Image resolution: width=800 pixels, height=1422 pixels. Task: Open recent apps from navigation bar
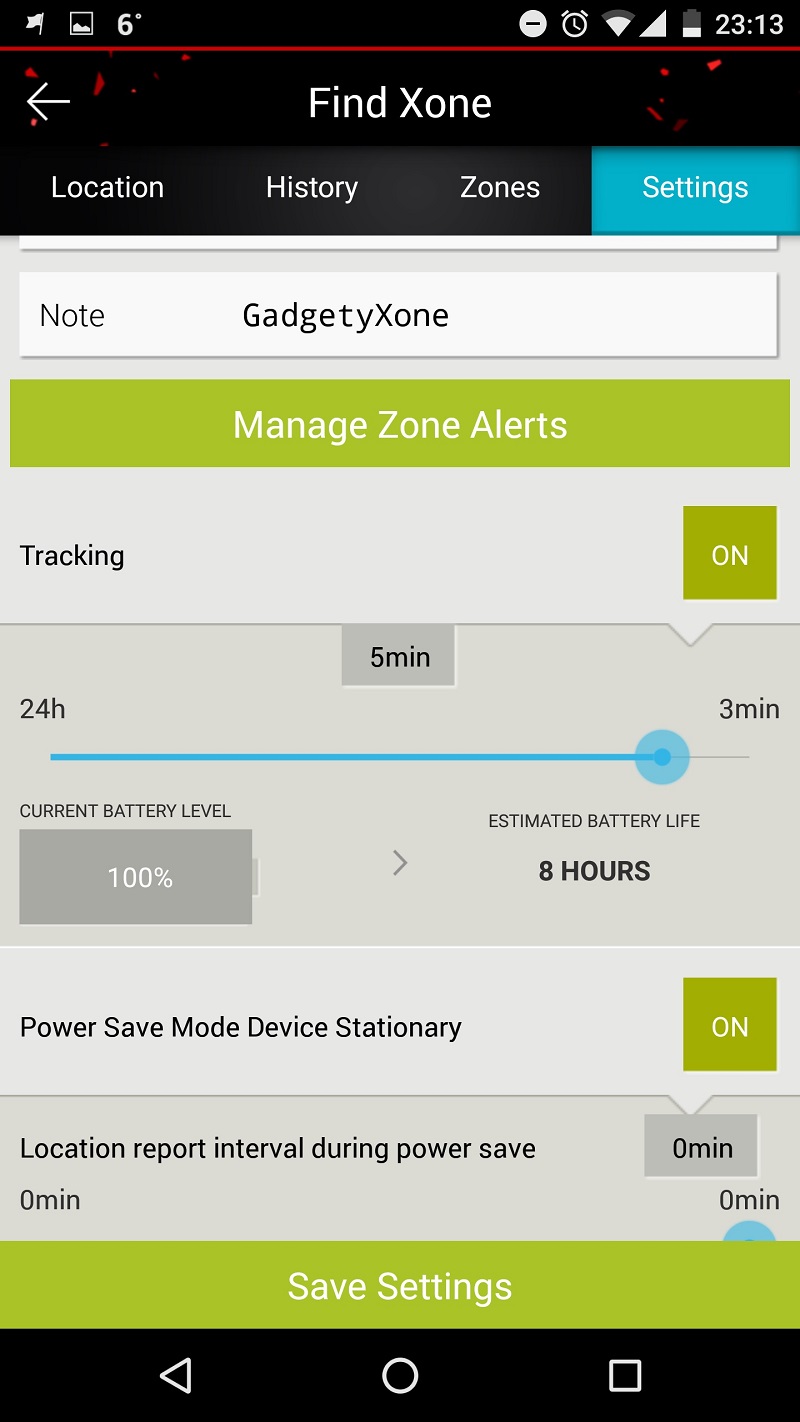click(625, 1376)
